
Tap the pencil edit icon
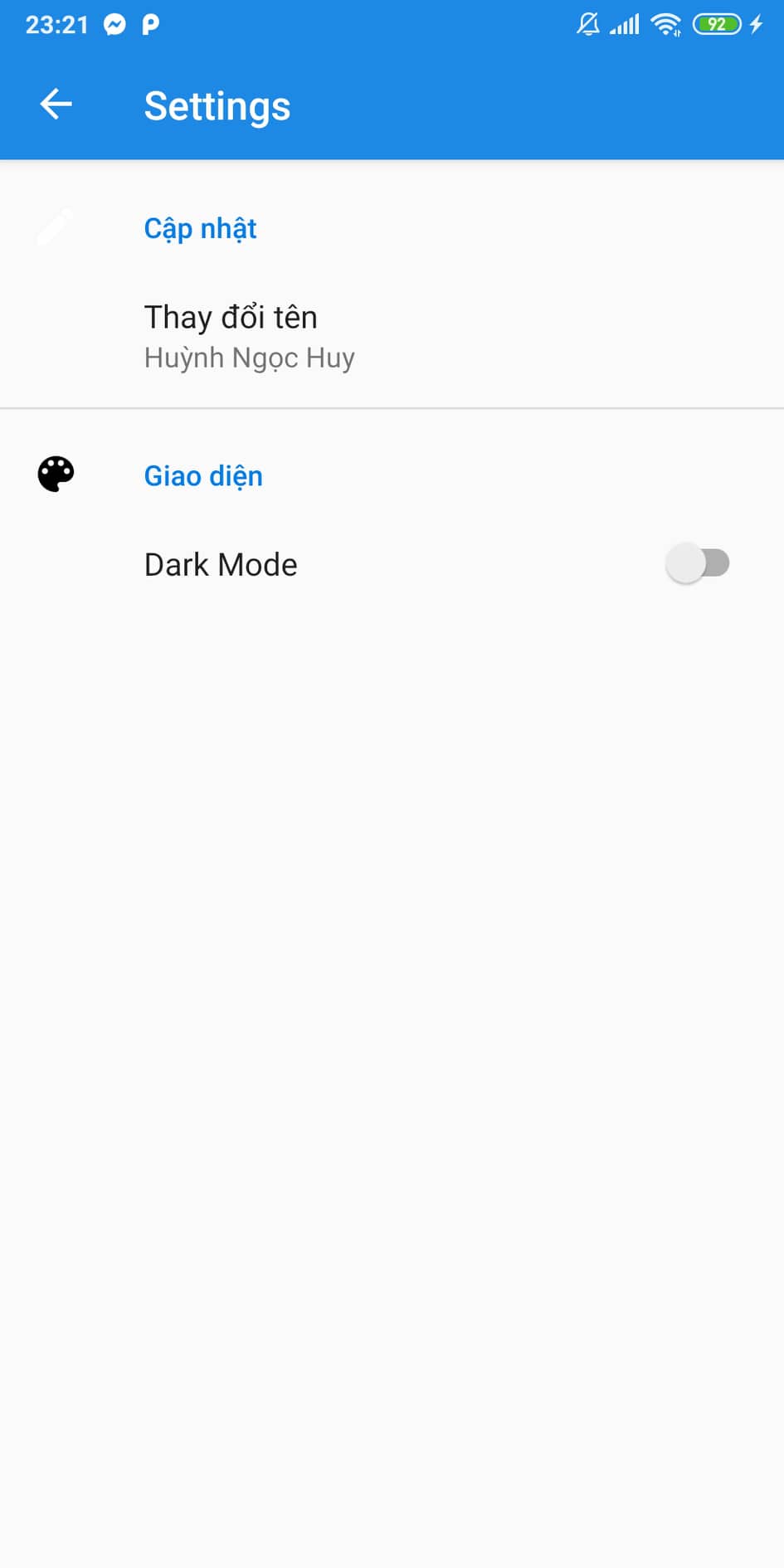click(x=55, y=226)
